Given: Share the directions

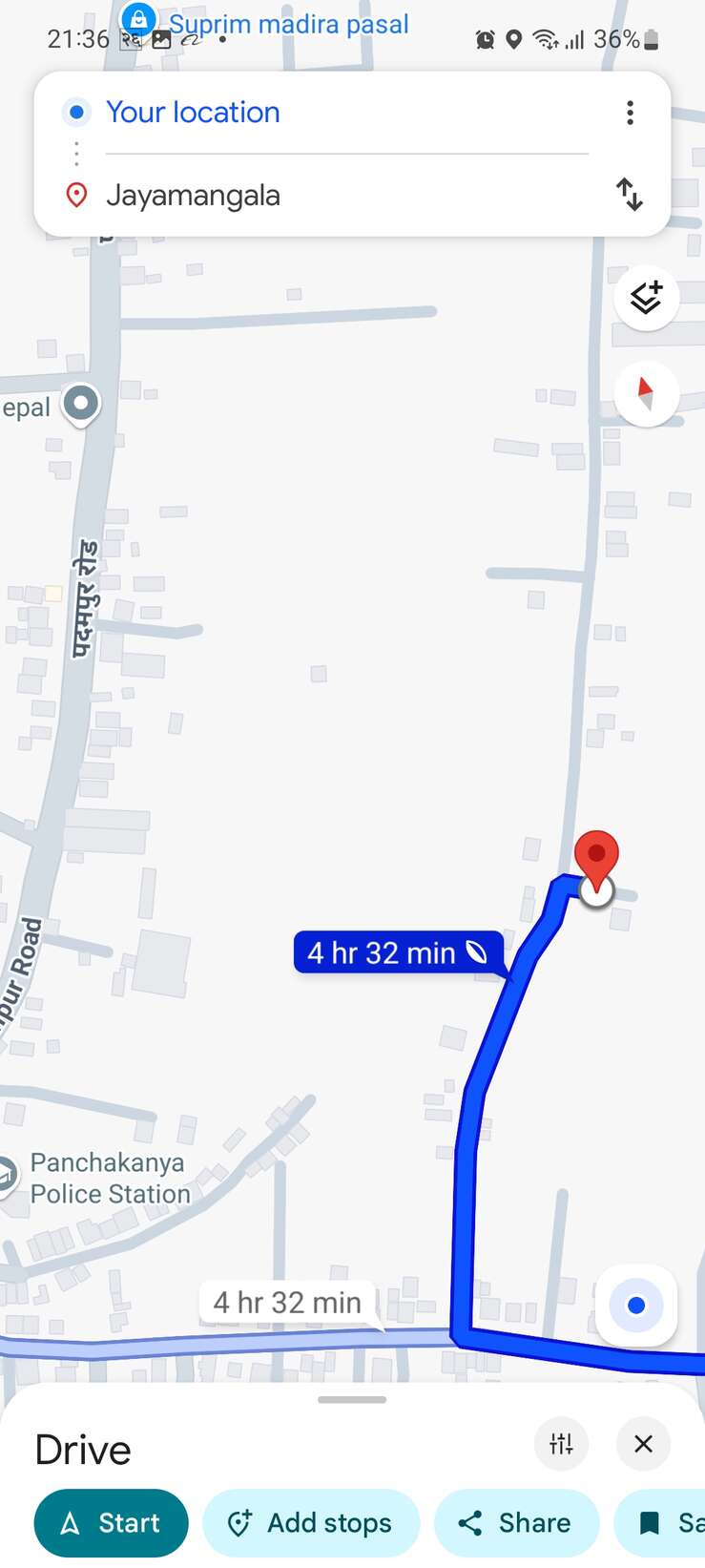Looking at the screenshot, I should coord(517,1523).
